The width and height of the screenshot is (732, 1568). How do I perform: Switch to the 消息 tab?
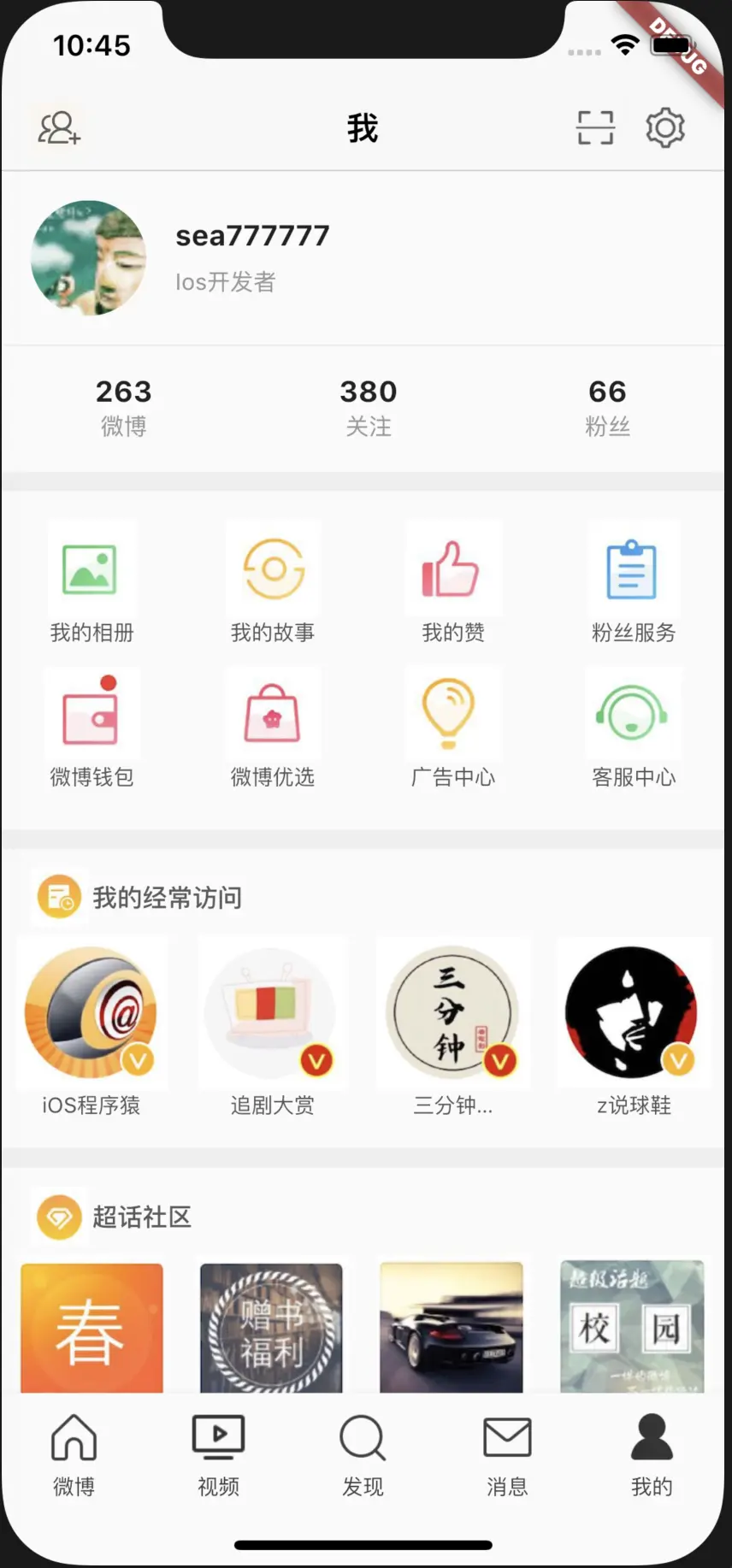(507, 1453)
